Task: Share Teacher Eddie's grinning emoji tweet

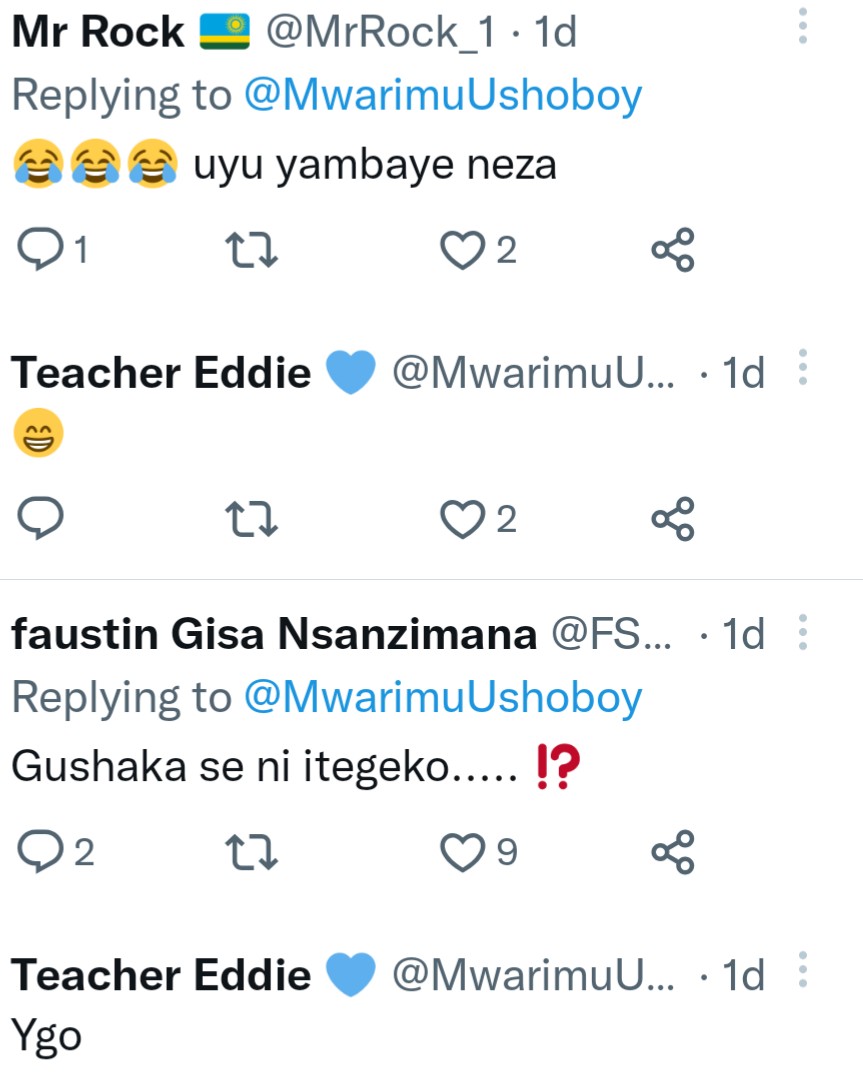Action: [672, 518]
